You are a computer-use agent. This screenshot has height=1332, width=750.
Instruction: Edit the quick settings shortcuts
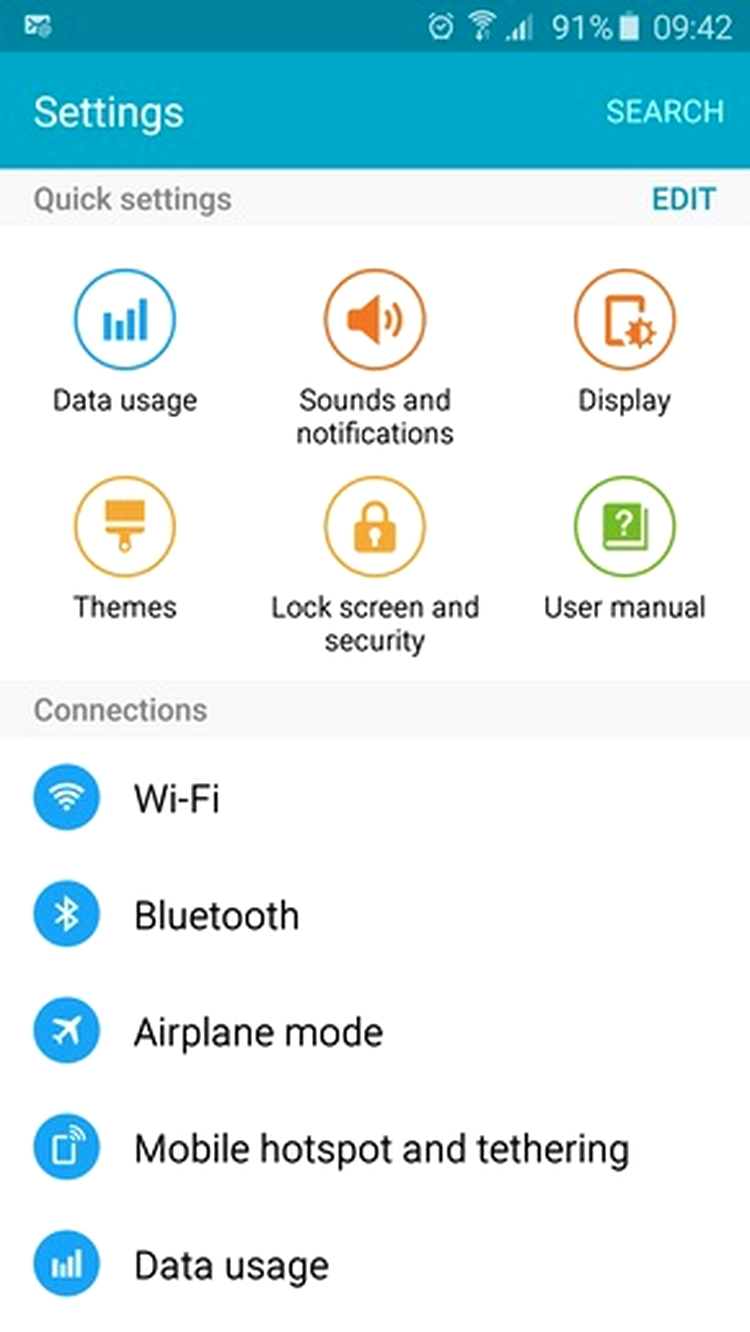pyautogui.click(x=683, y=199)
